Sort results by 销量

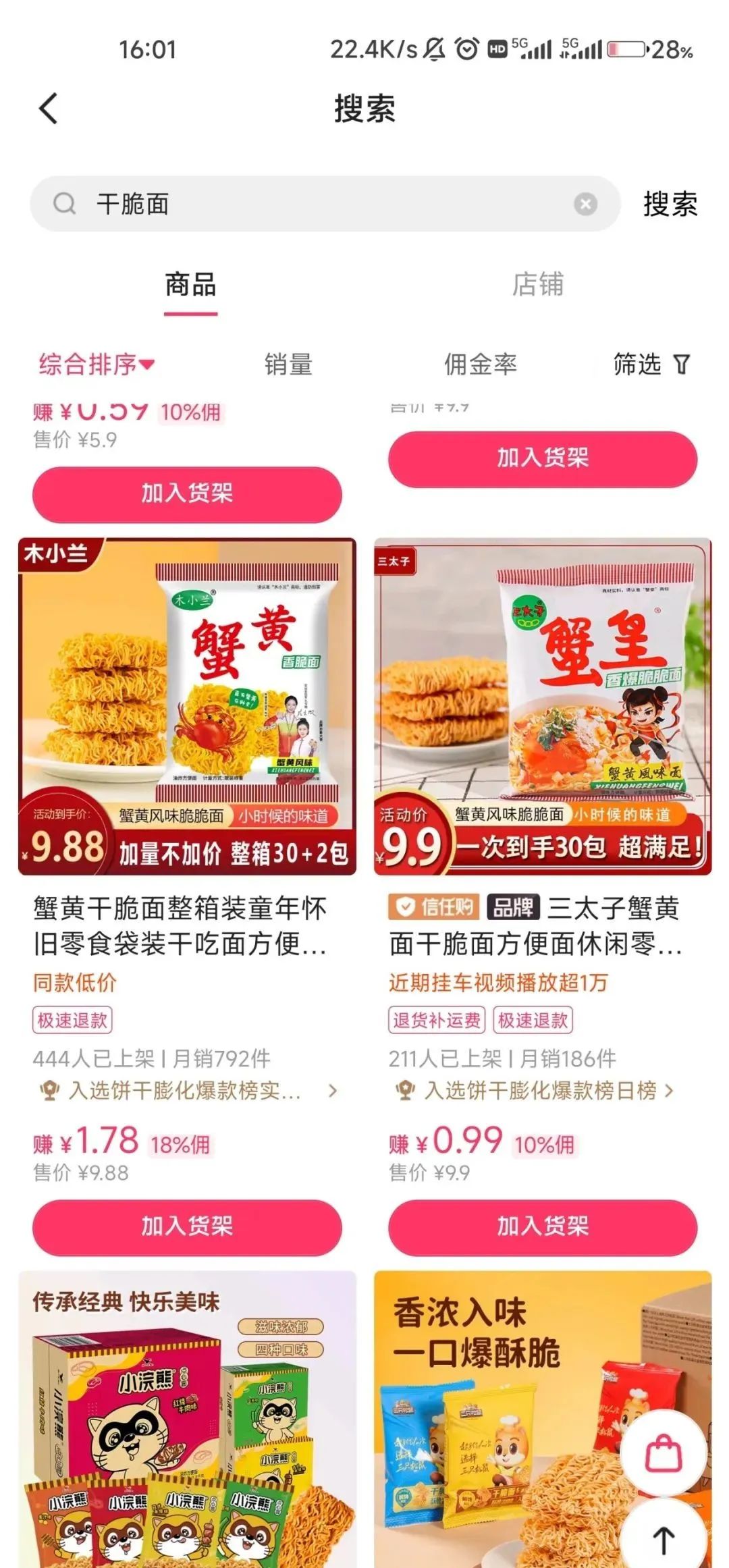pyautogui.click(x=288, y=364)
